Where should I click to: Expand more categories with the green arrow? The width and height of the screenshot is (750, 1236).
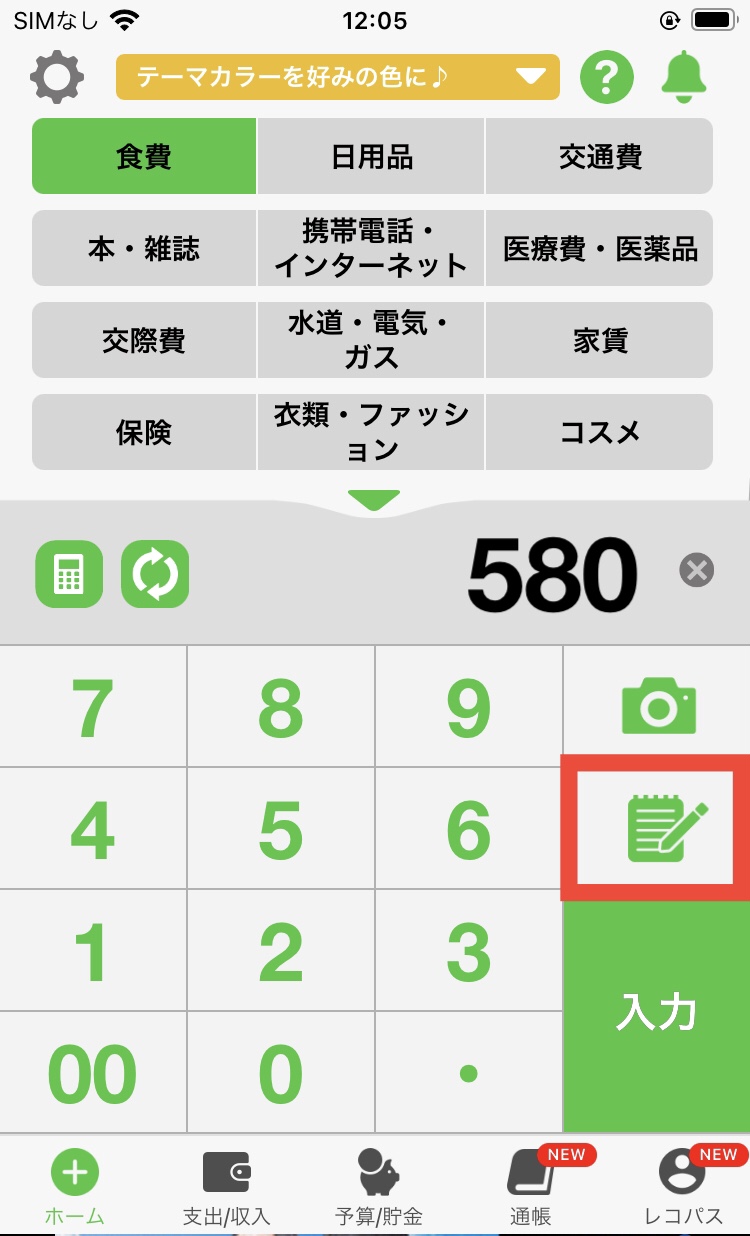pyautogui.click(x=374, y=500)
